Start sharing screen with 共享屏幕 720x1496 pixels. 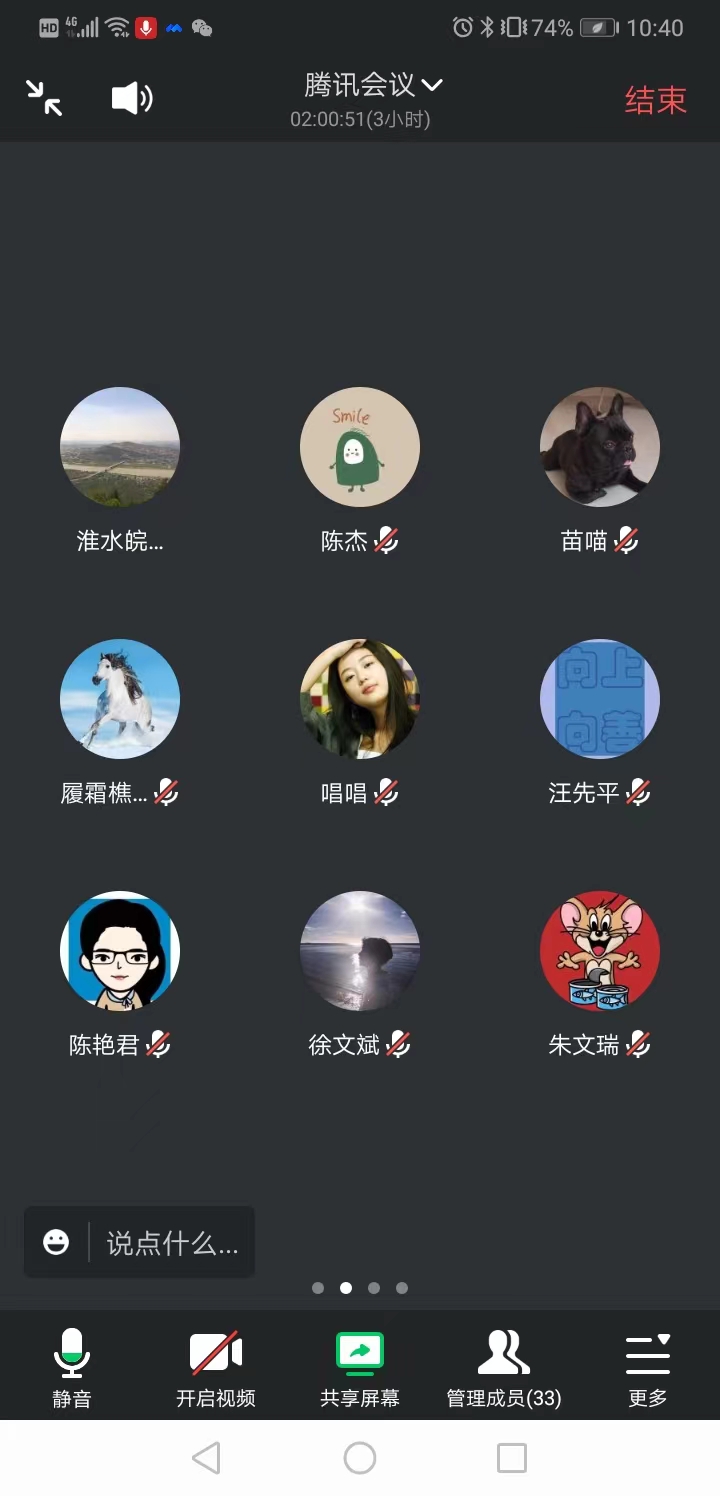coord(360,1367)
